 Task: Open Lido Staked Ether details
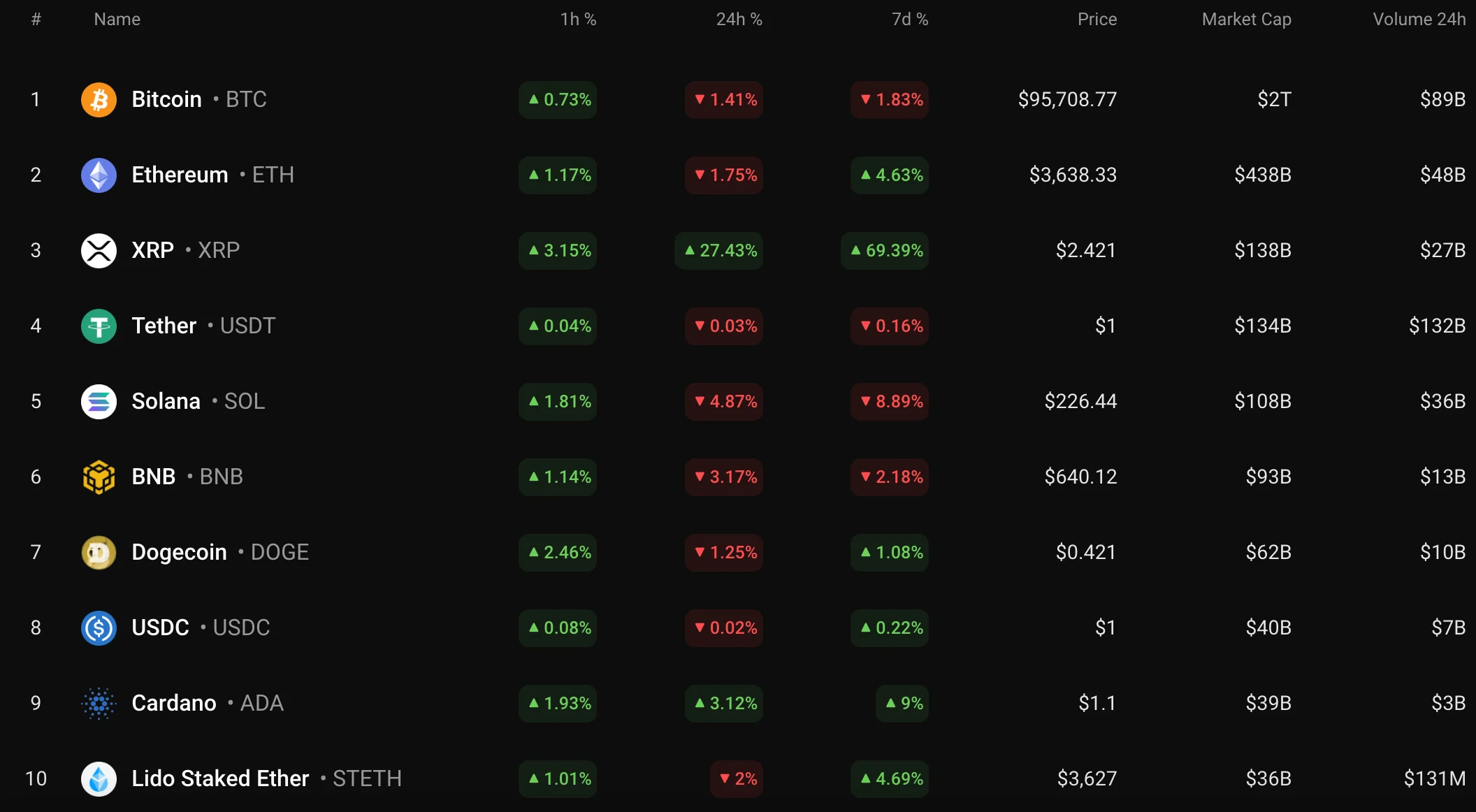click(220, 778)
